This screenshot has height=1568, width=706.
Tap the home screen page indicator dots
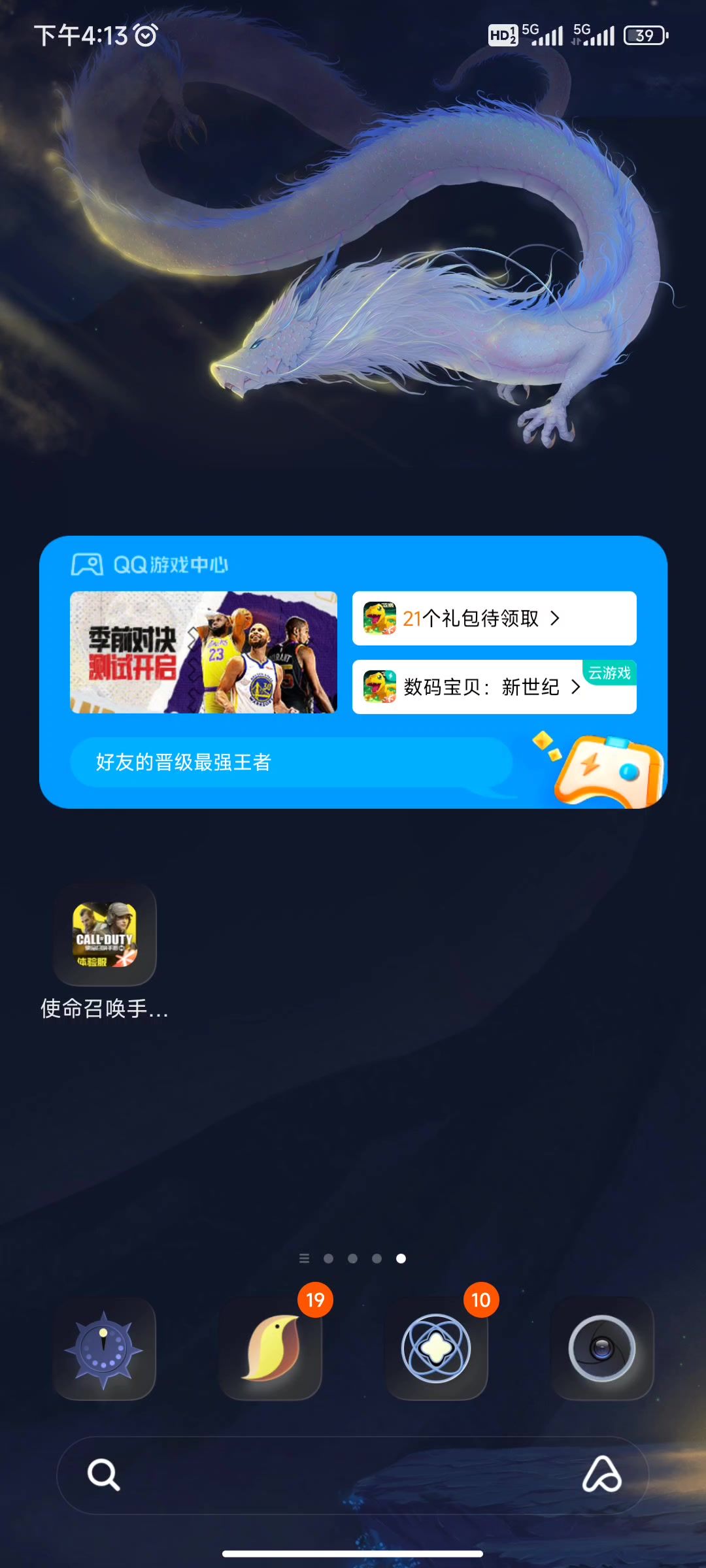pyautogui.click(x=353, y=1258)
